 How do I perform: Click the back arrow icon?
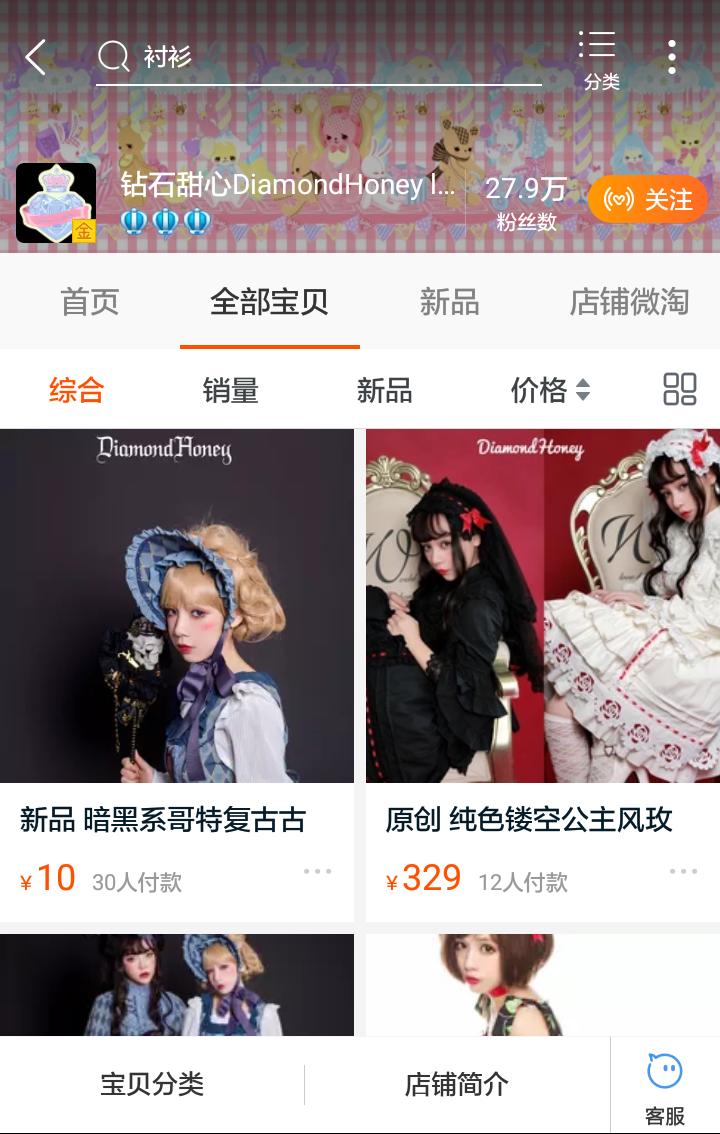coord(36,58)
